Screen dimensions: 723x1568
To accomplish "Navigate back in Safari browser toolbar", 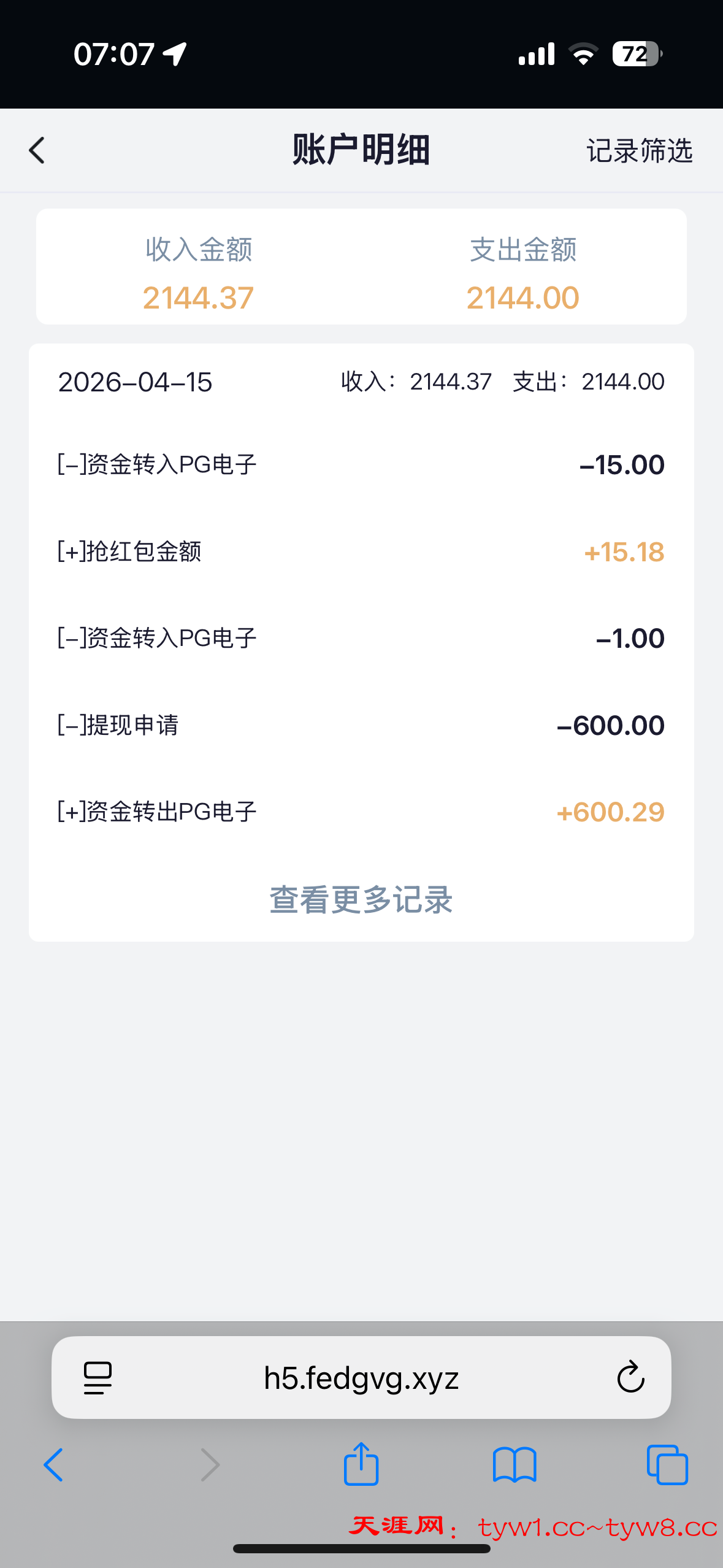I will click(x=54, y=1465).
